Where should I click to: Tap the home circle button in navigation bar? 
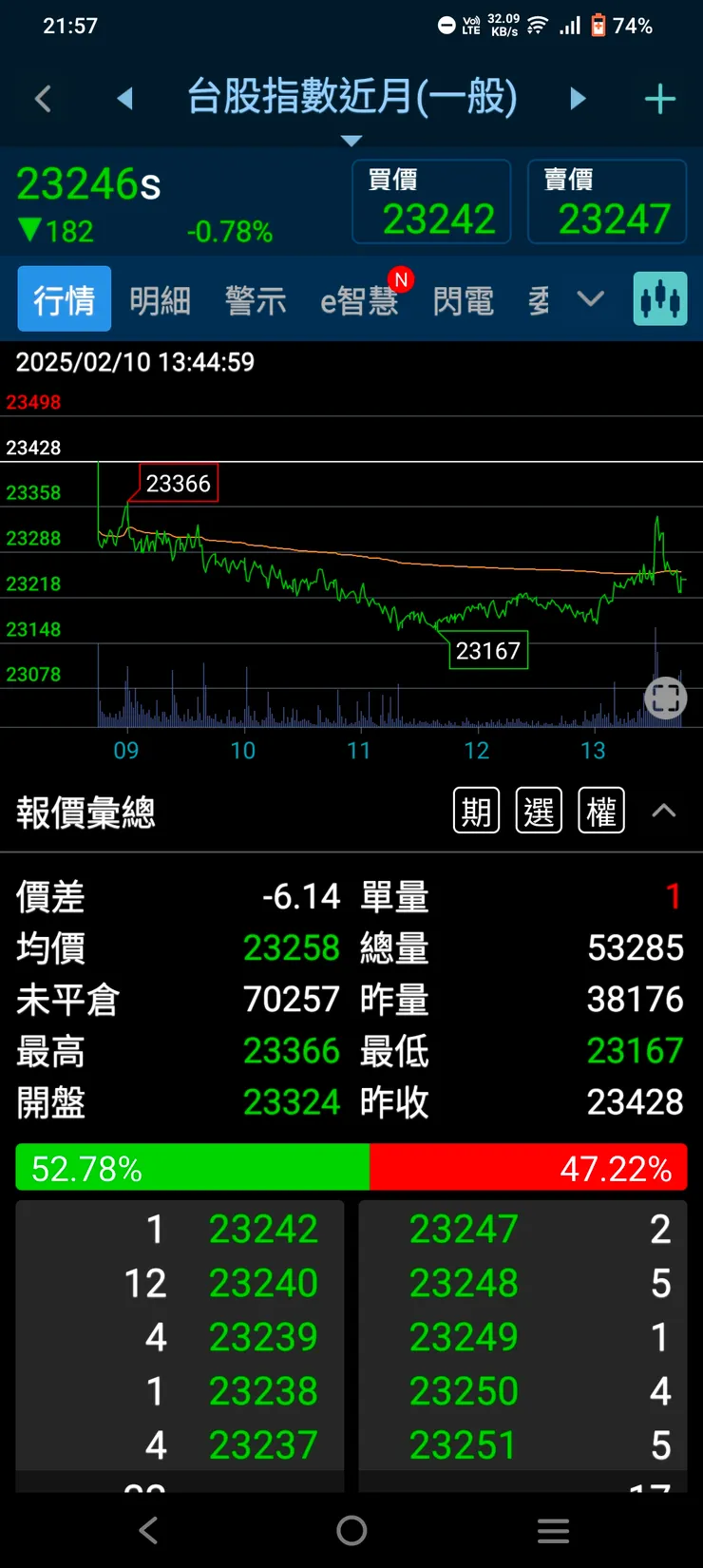[351, 1530]
